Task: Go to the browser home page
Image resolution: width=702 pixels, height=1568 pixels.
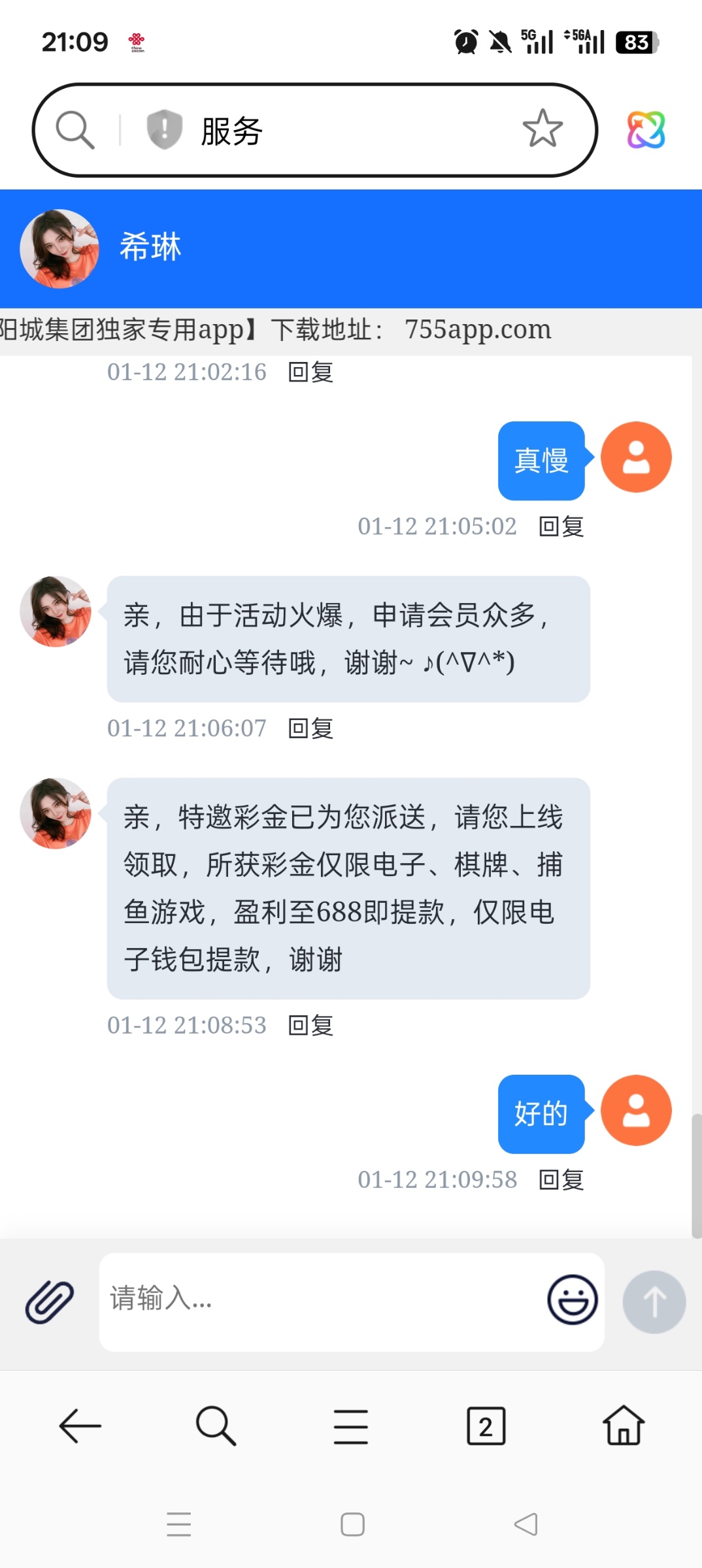Action: (624, 1426)
